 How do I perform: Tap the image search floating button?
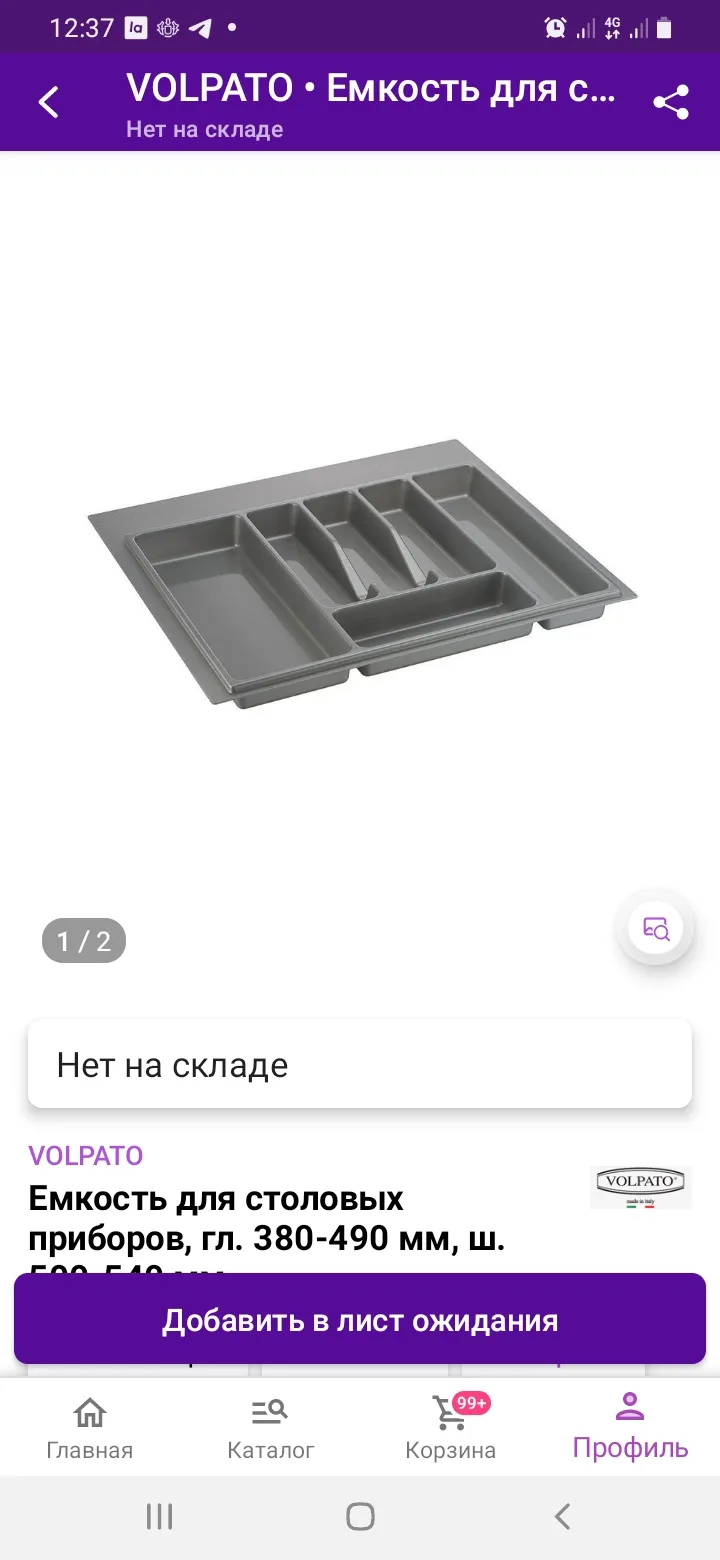pos(655,928)
